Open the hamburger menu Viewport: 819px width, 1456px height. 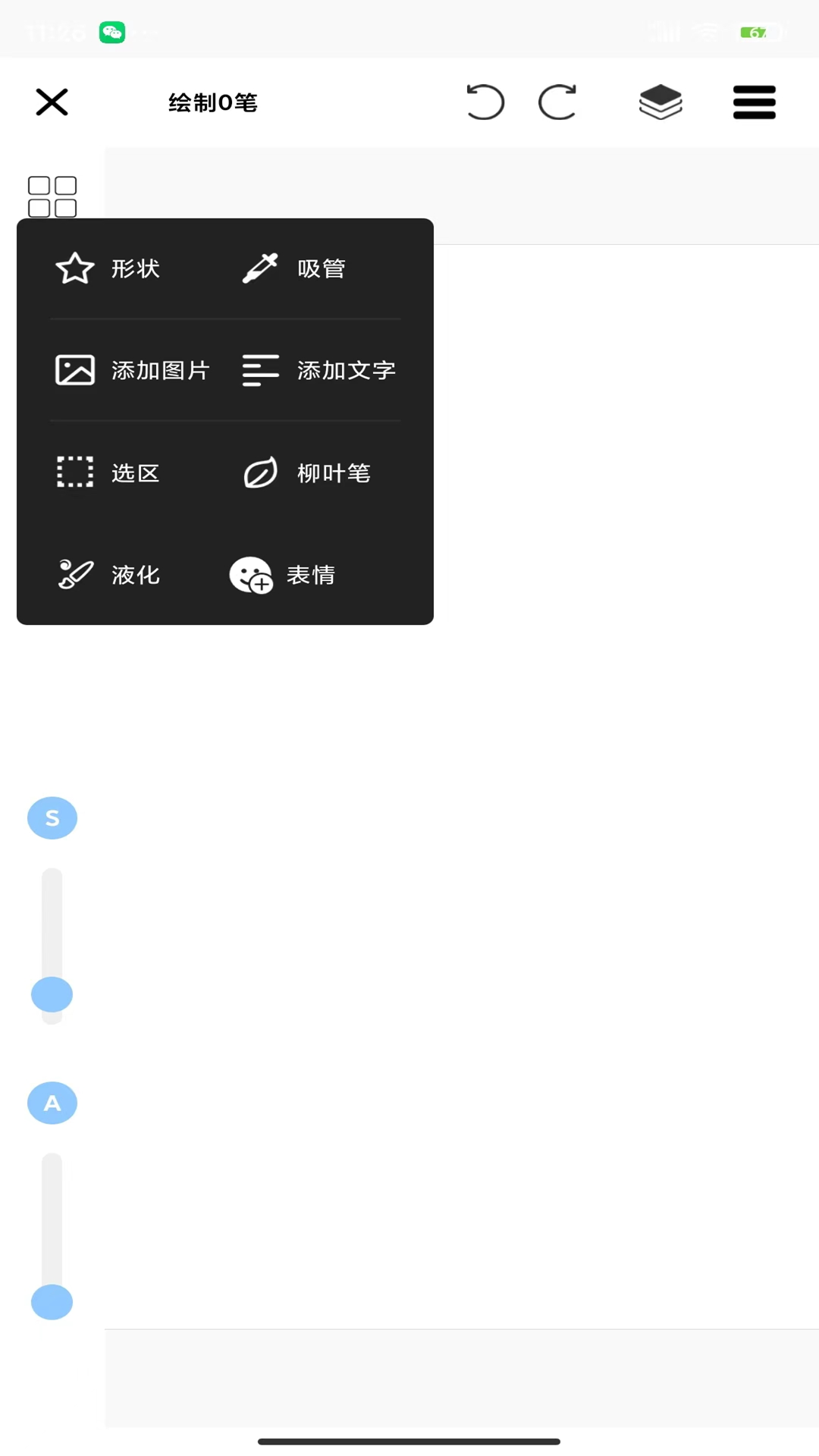point(754,102)
